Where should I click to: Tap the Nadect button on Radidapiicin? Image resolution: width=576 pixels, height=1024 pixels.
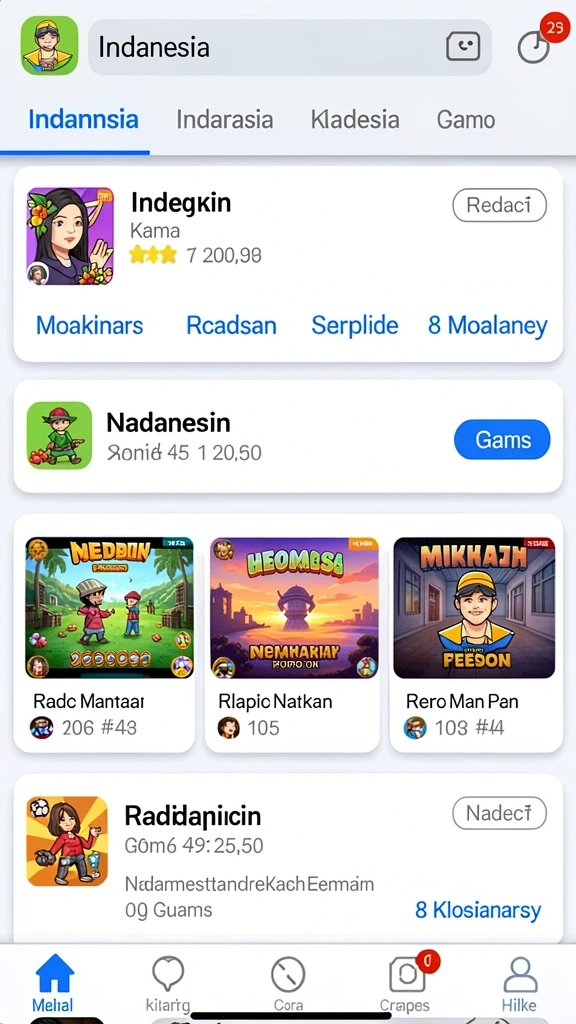(500, 813)
